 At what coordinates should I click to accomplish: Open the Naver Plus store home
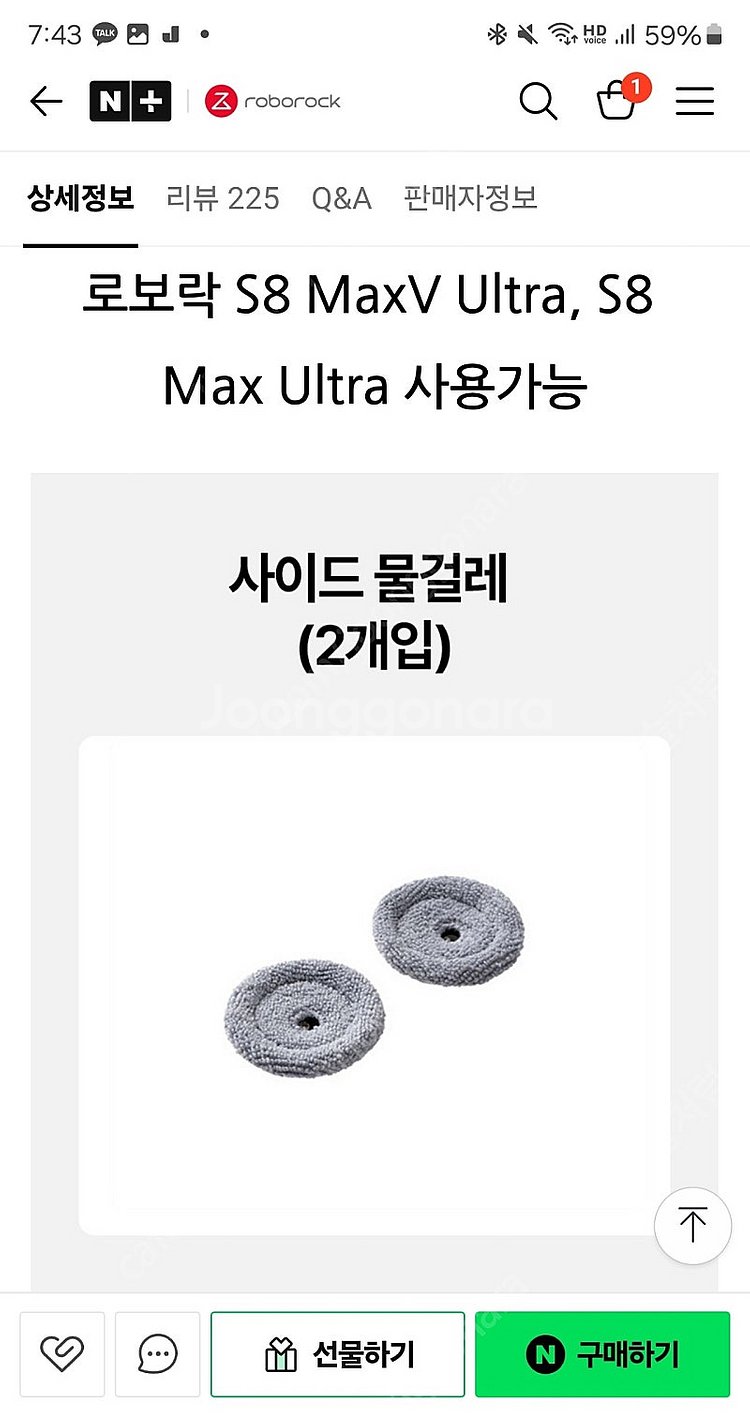point(130,101)
